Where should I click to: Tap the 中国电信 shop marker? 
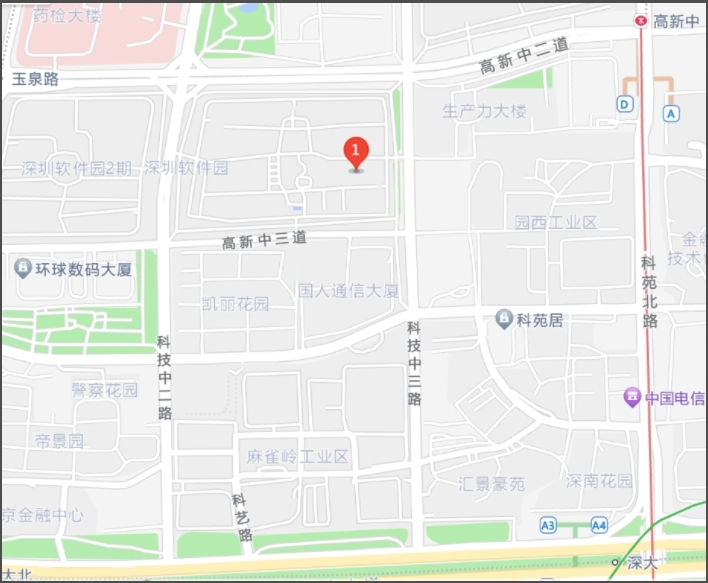[x=632, y=397]
